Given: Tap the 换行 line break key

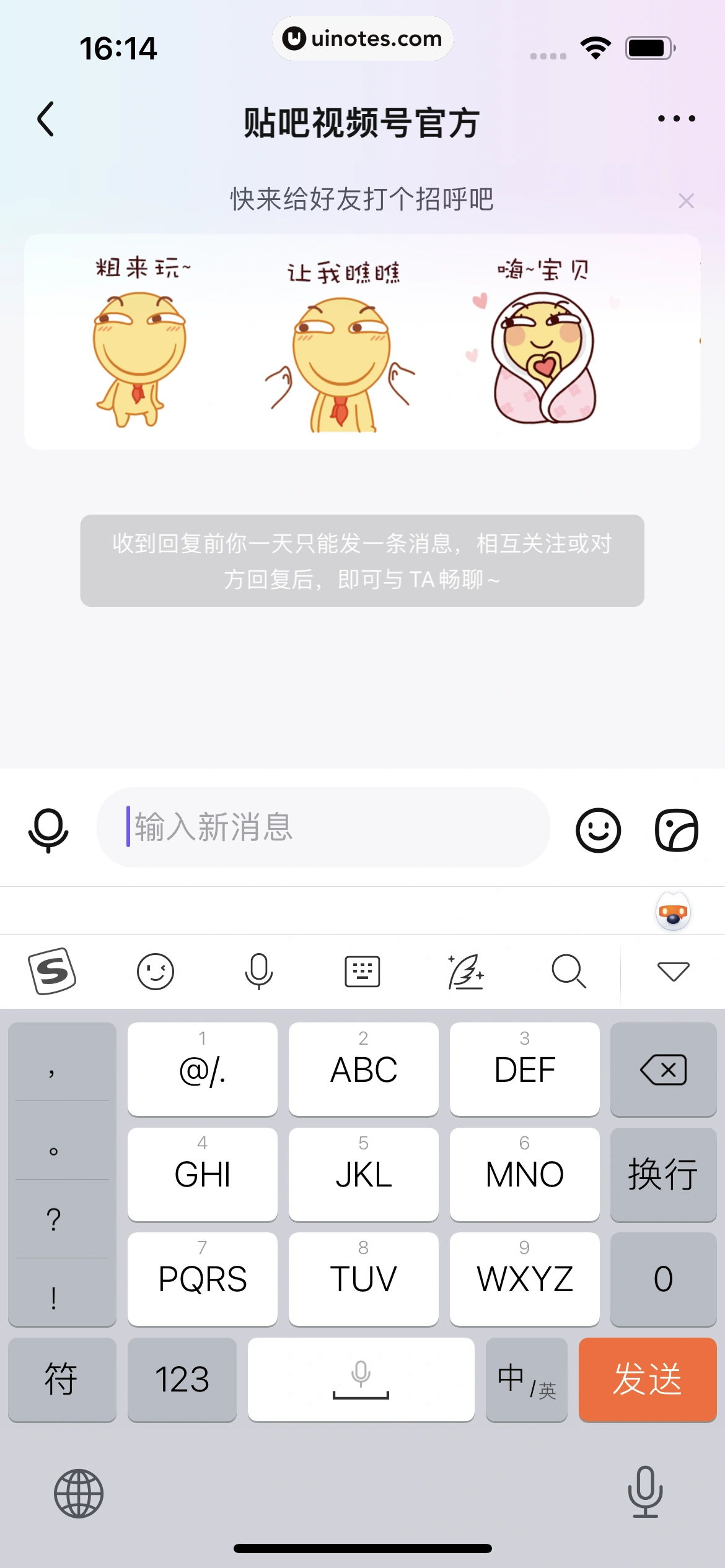Looking at the screenshot, I should pyautogui.click(x=663, y=1174).
